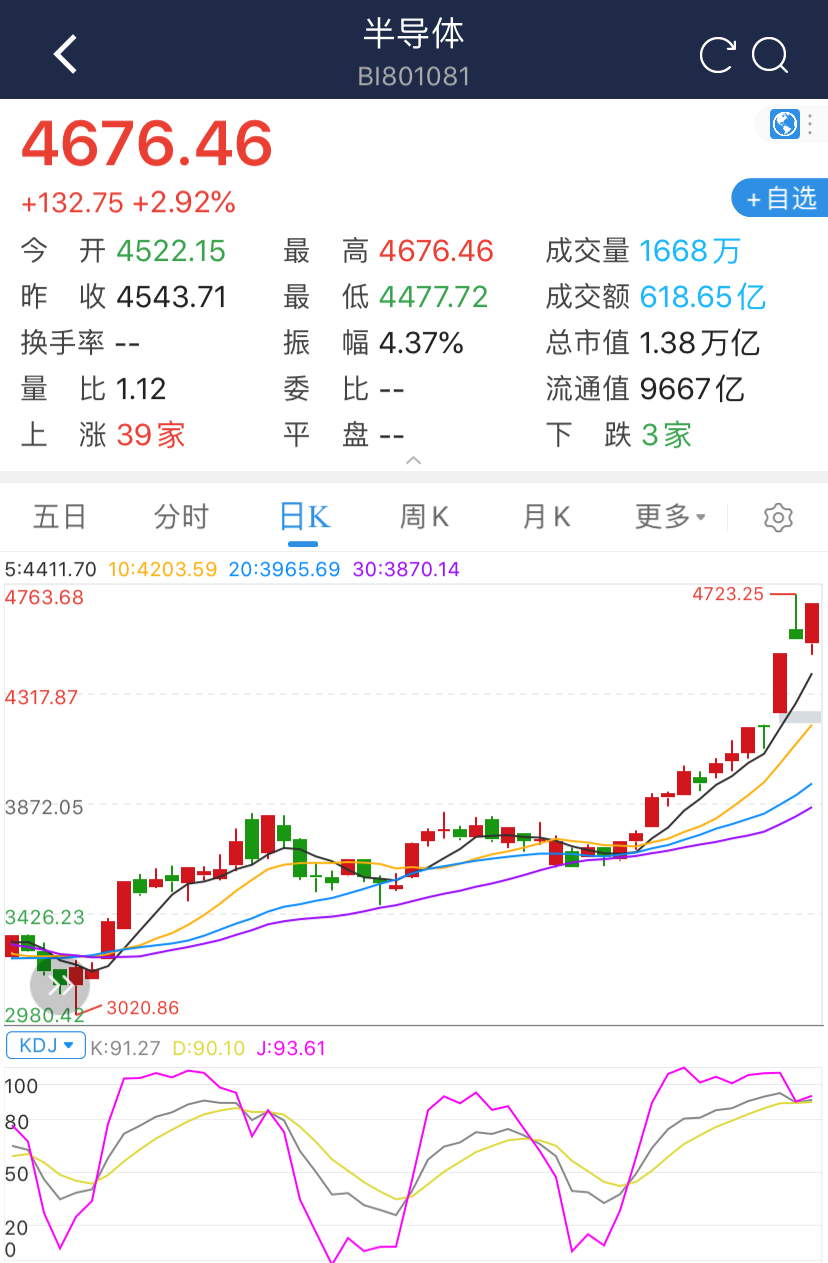Tap the globe icon at top right
Viewport: 828px width, 1263px height.
click(785, 124)
